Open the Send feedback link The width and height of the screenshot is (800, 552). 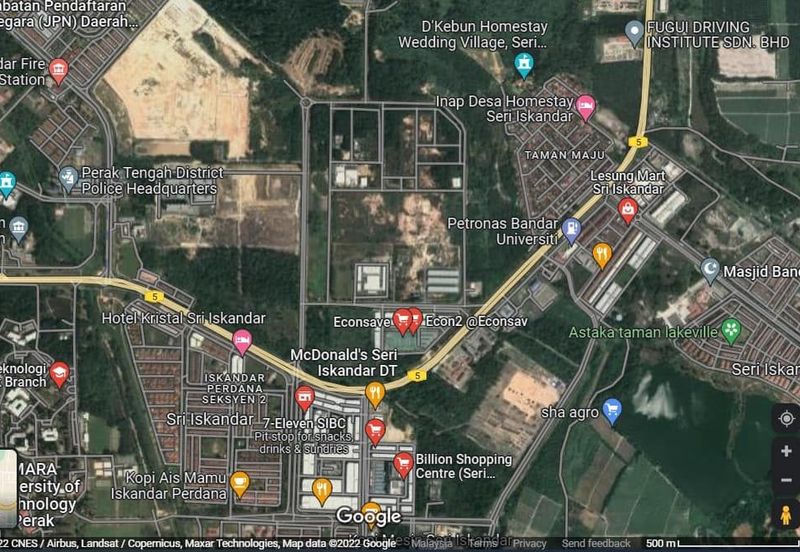click(596, 543)
